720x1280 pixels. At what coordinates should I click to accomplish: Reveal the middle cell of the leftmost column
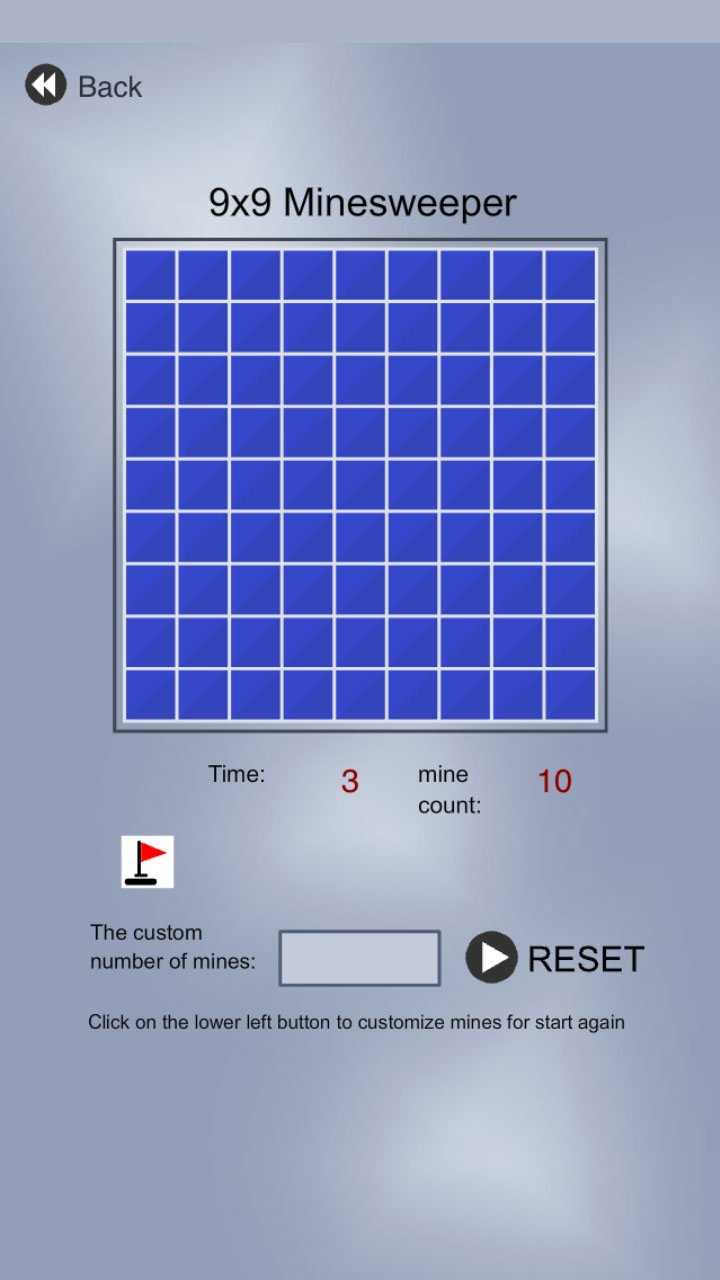point(149,485)
